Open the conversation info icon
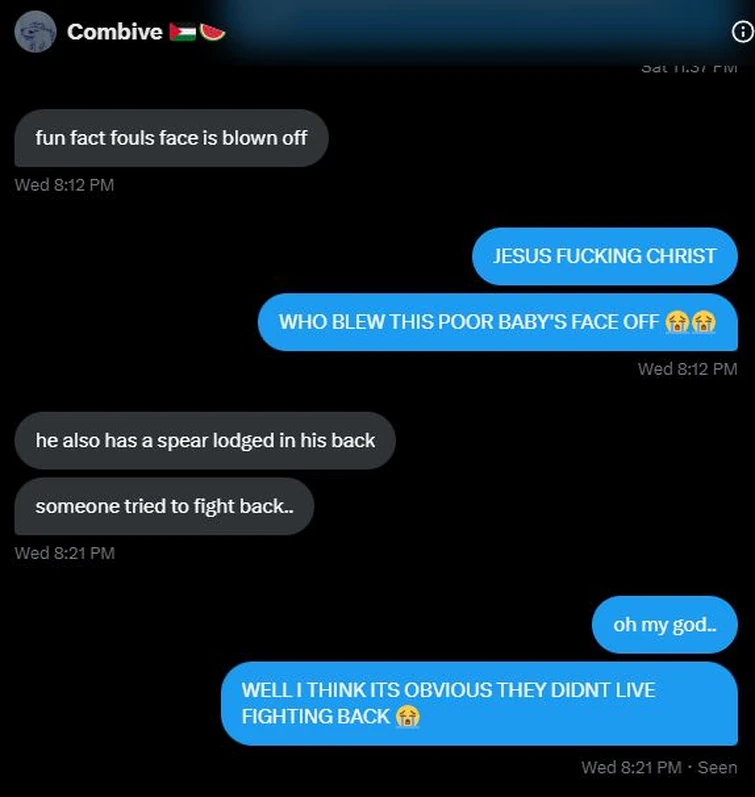Viewport: 755px width, 797px height. (742, 32)
